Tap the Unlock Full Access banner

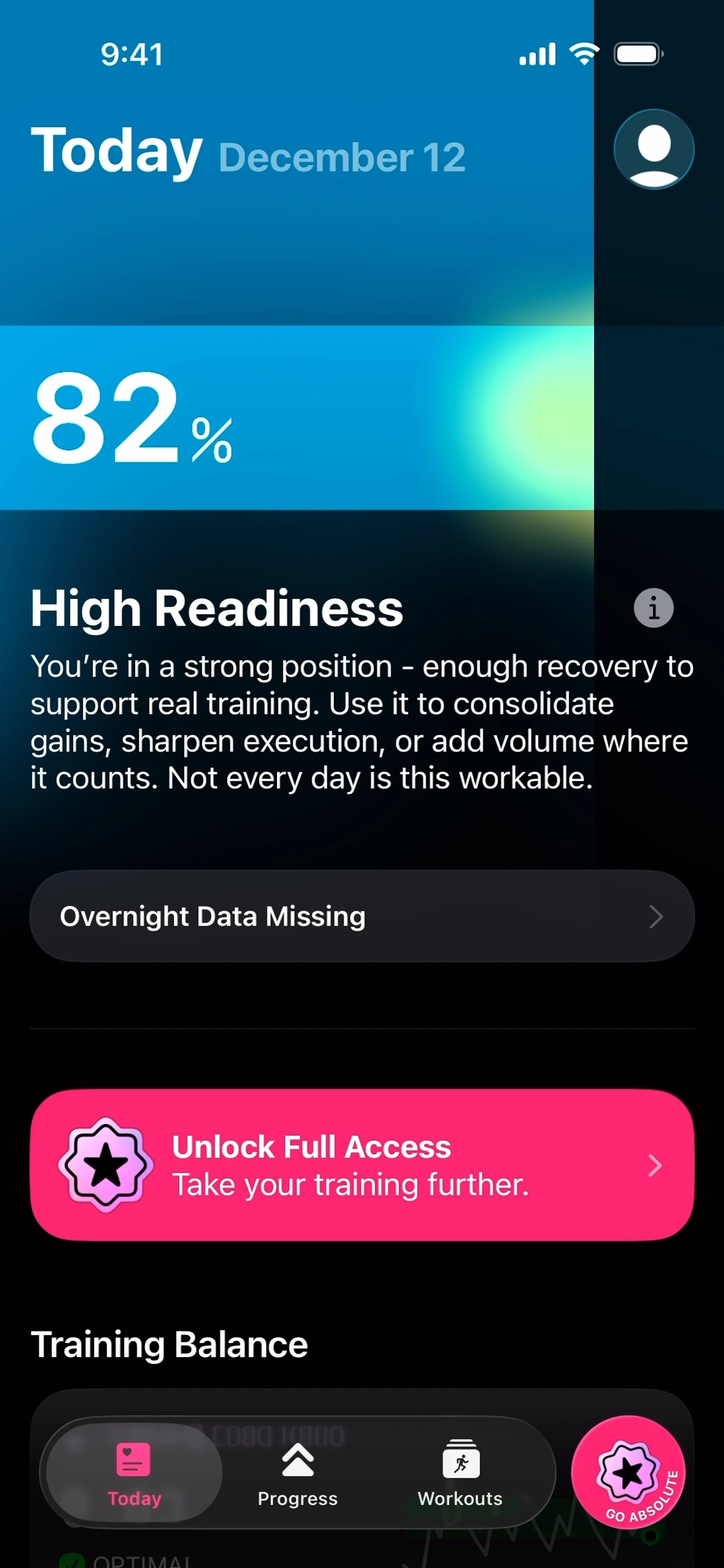click(x=362, y=1165)
